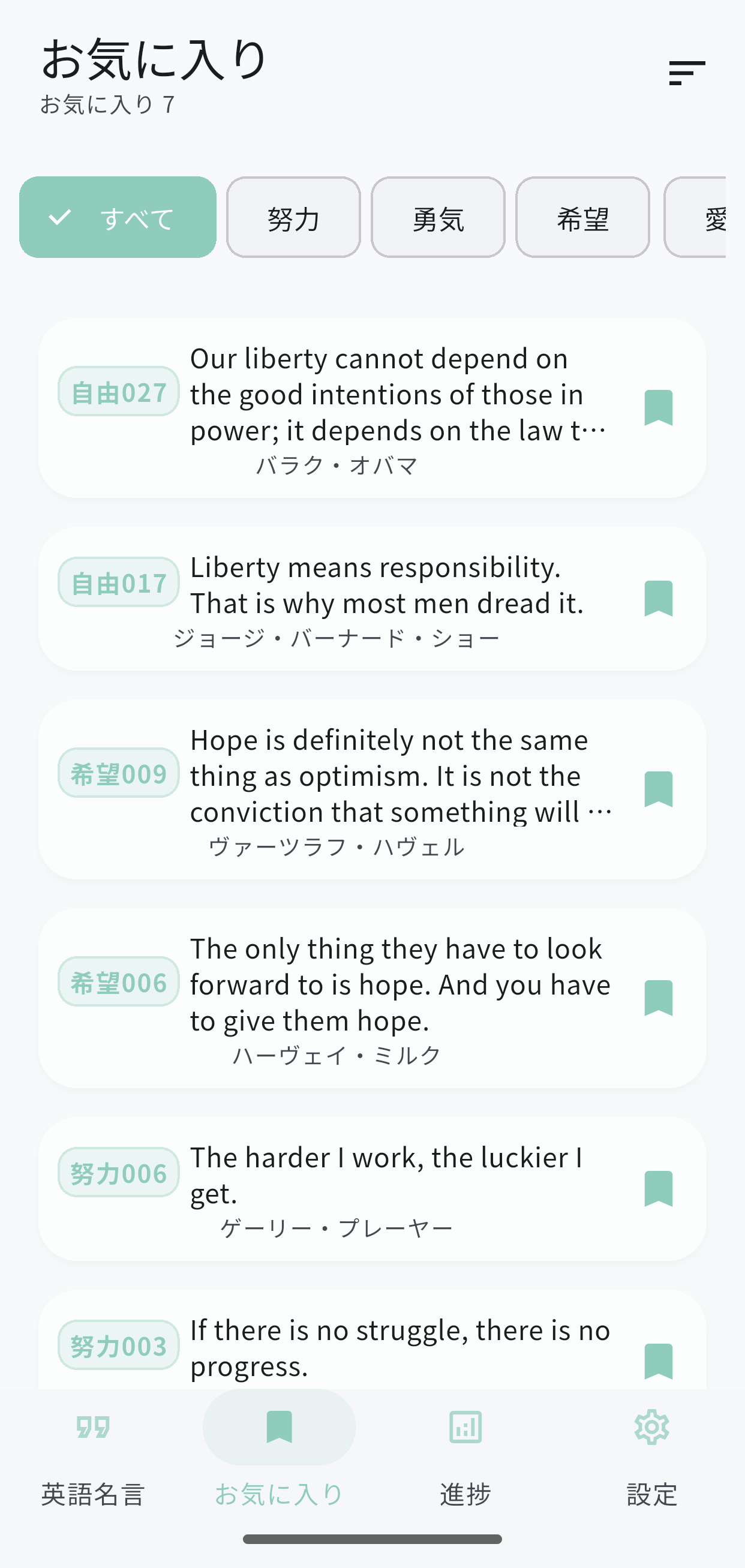Open the sort options icon
The image size is (745, 1568).
(x=687, y=73)
